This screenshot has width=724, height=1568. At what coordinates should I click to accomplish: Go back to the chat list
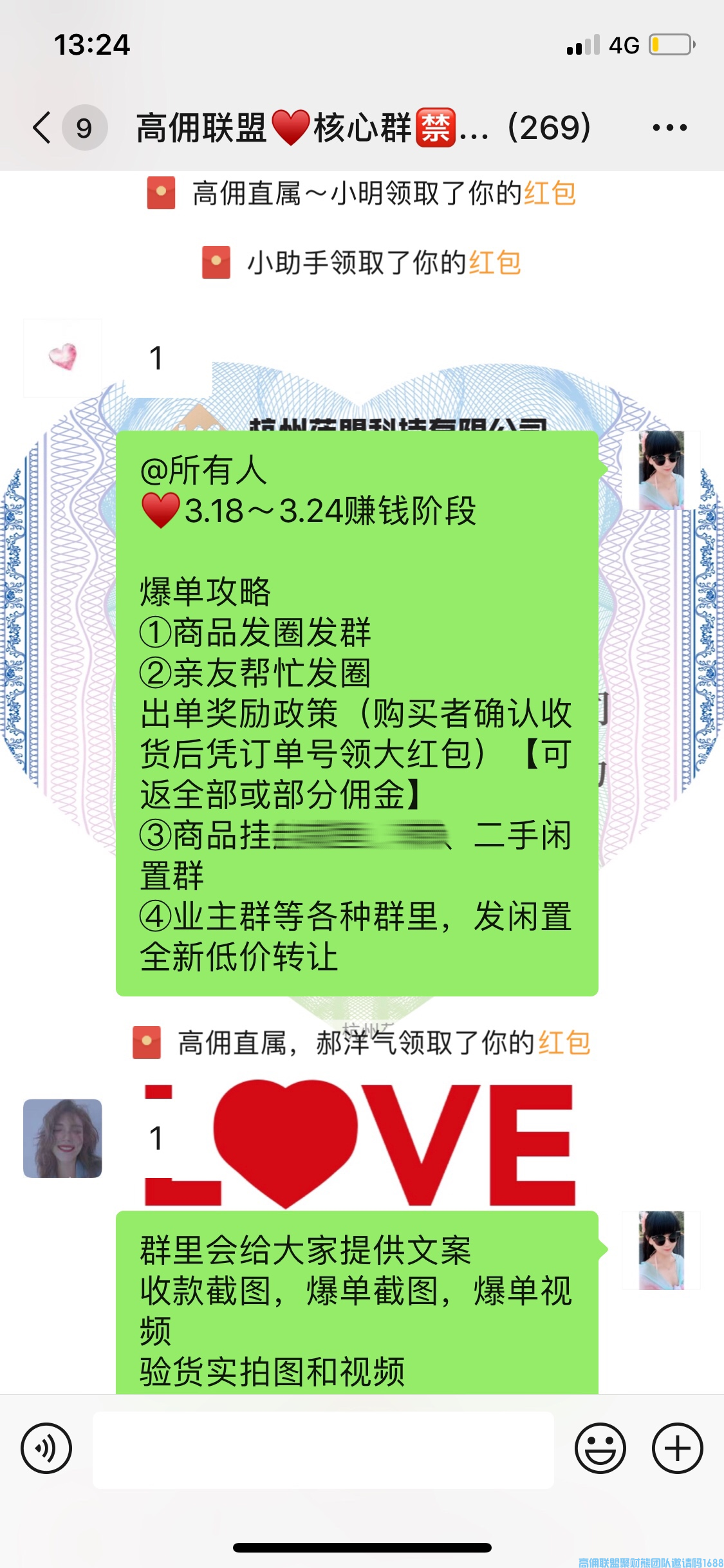tap(42, 127)
